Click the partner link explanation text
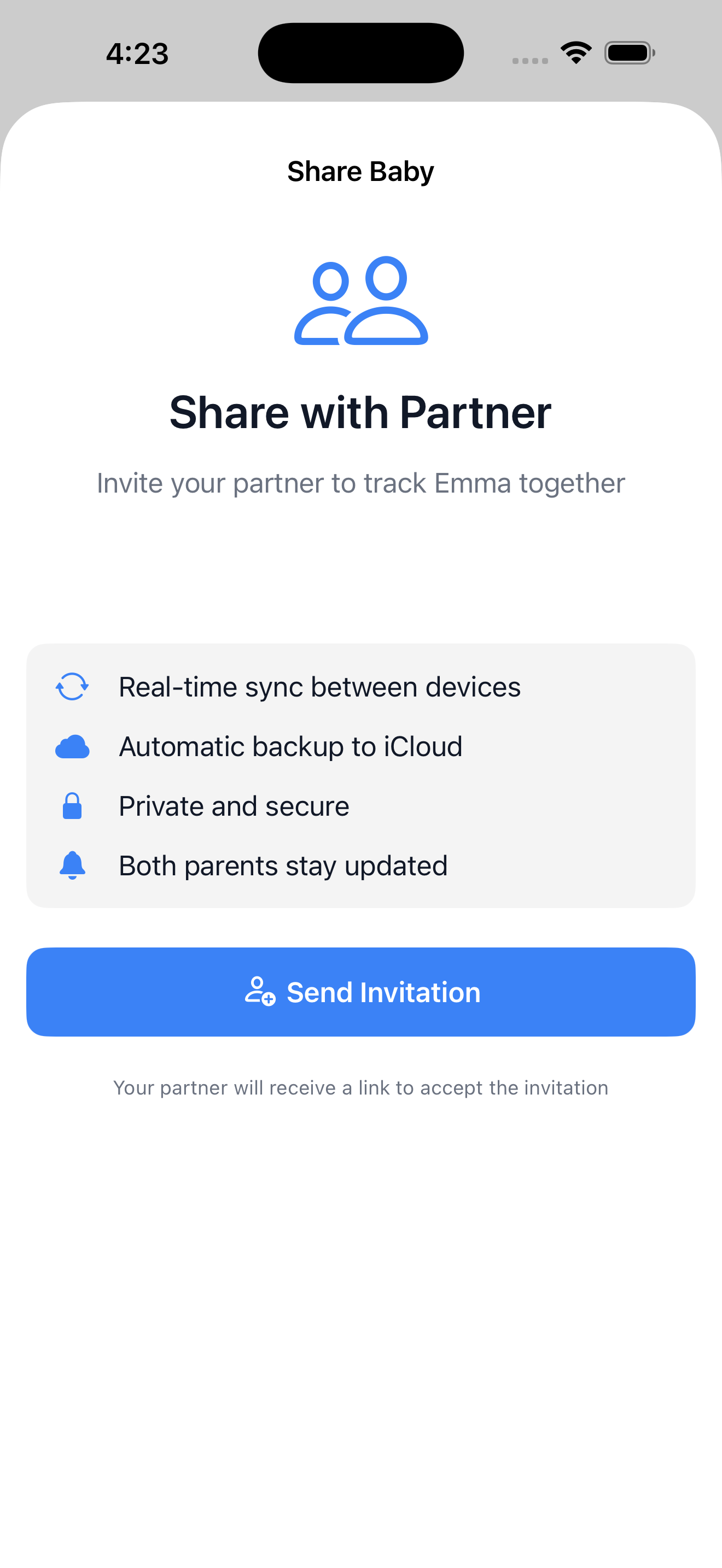 (x=360, y=1088)
